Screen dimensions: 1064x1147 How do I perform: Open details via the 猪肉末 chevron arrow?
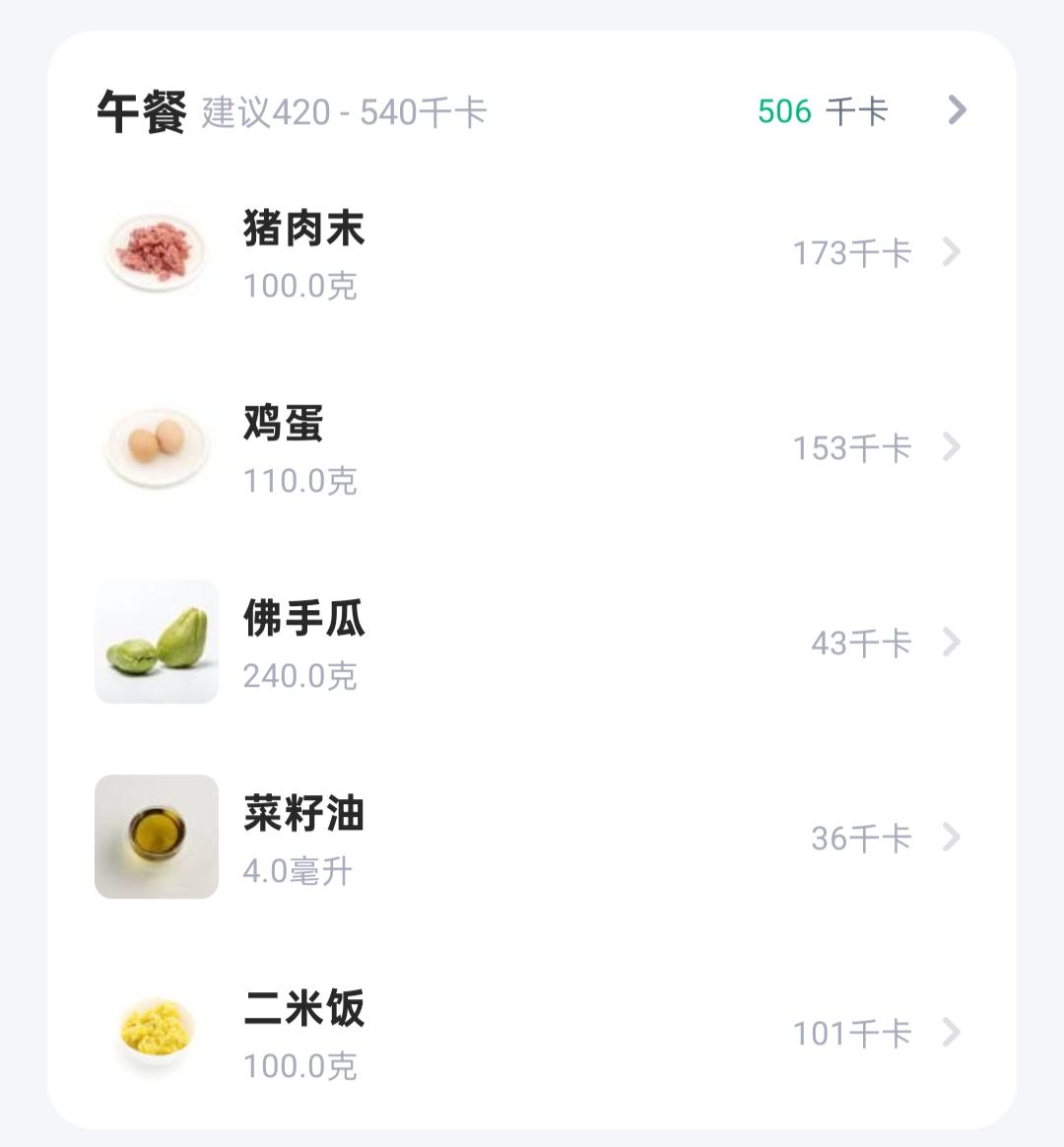951,253
